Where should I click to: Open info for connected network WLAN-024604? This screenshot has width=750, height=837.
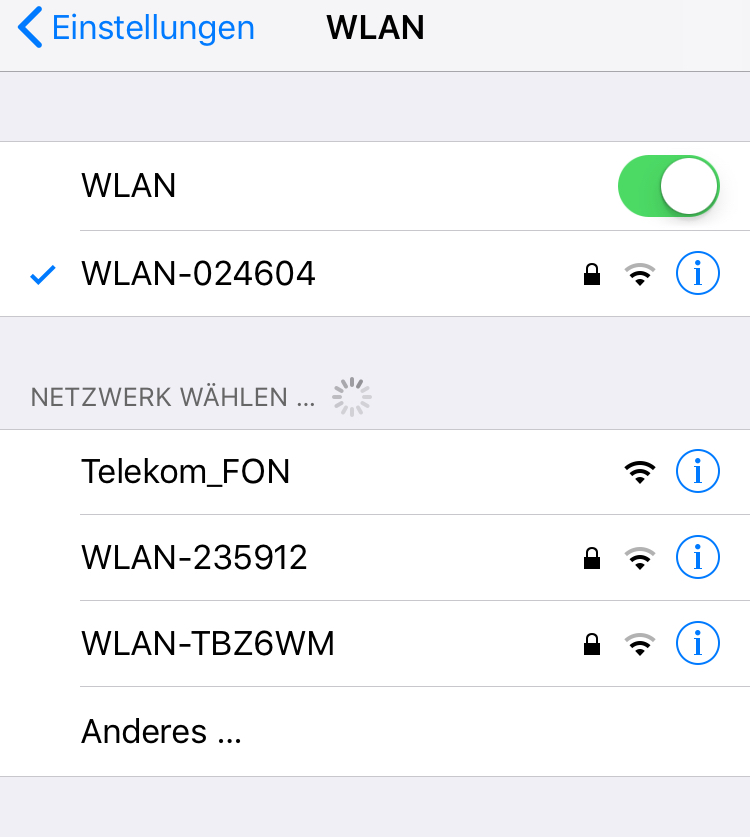[697, 273]
